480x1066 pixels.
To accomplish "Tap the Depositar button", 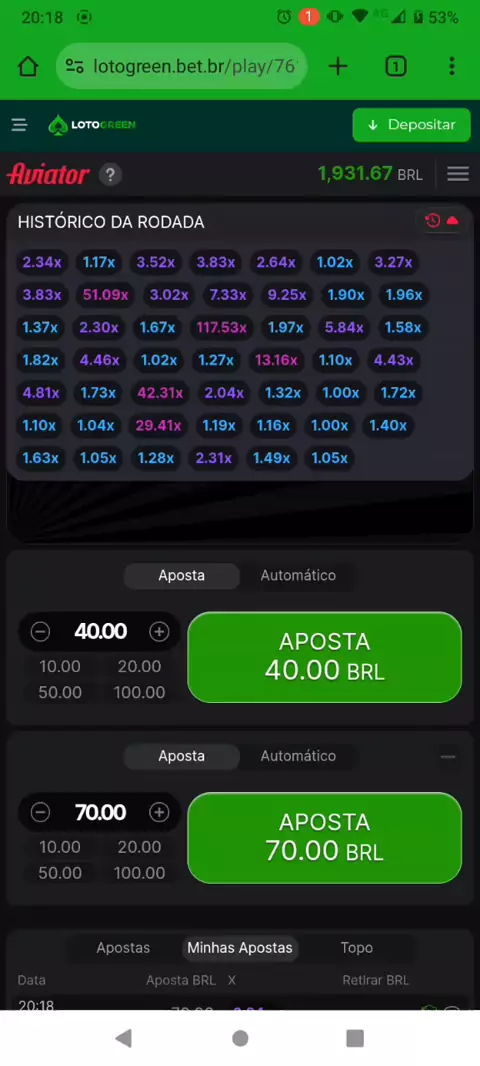I will (411, 125).
